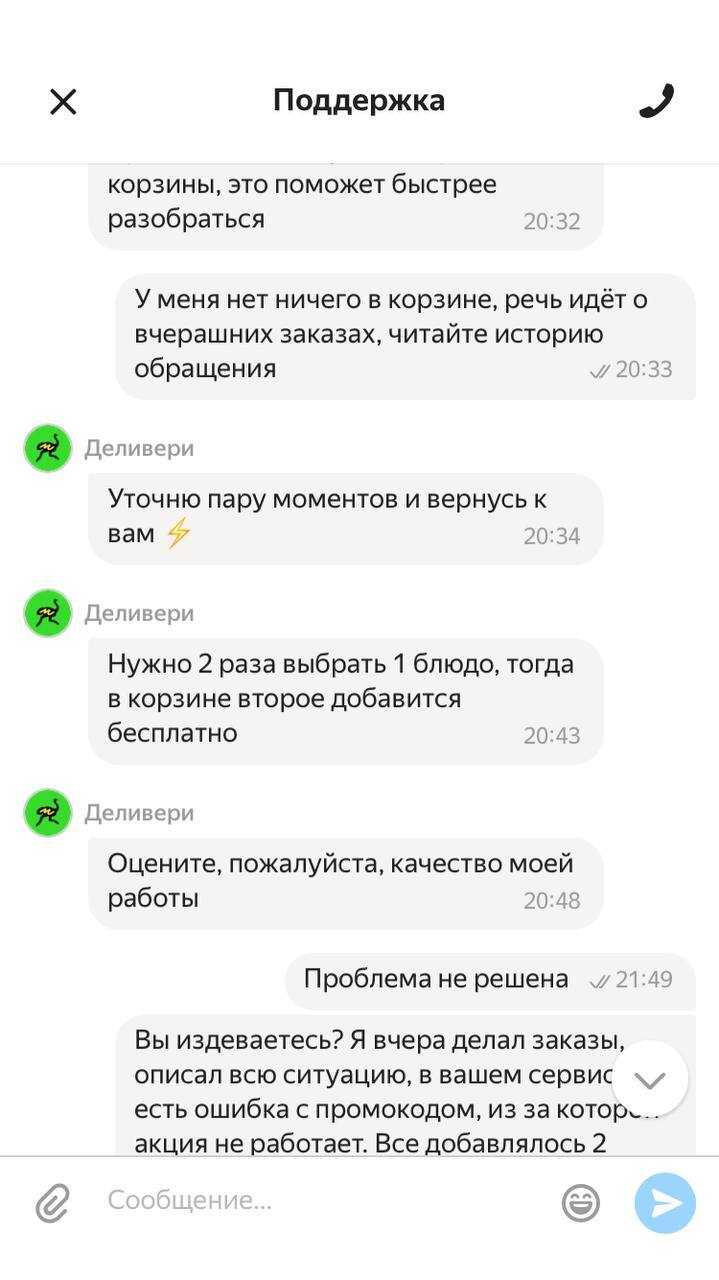This screenshot has width=719, height=1280.
Task: Close the support chat
Action: 63,101
